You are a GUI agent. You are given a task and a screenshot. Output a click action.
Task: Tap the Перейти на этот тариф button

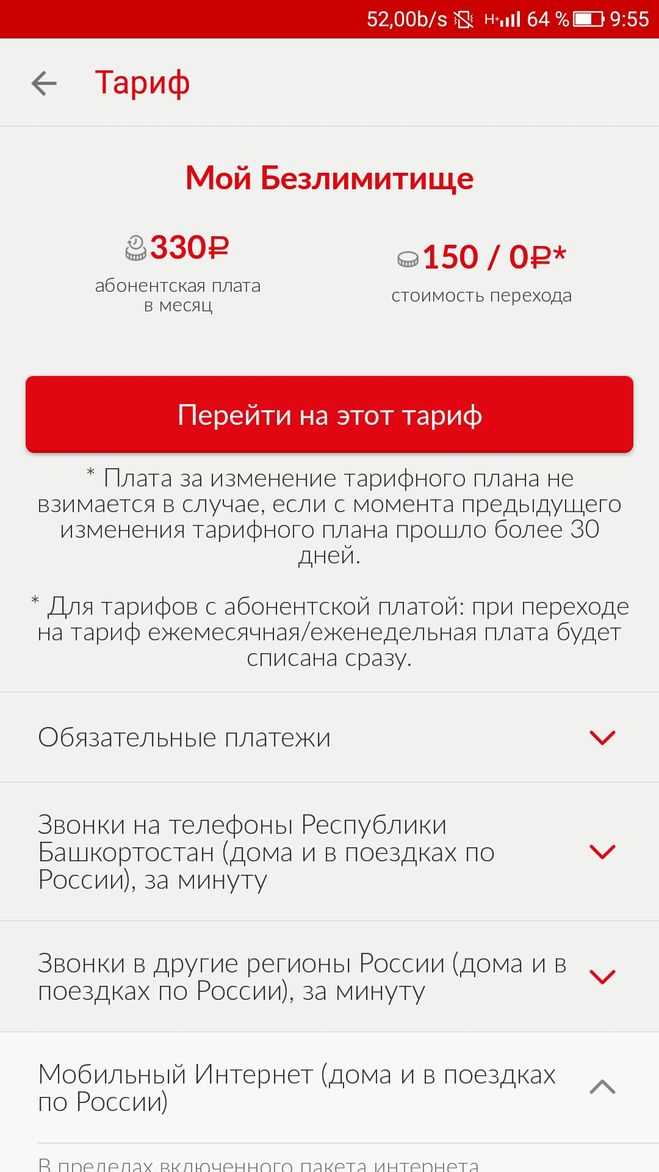(x=330, y=415)
